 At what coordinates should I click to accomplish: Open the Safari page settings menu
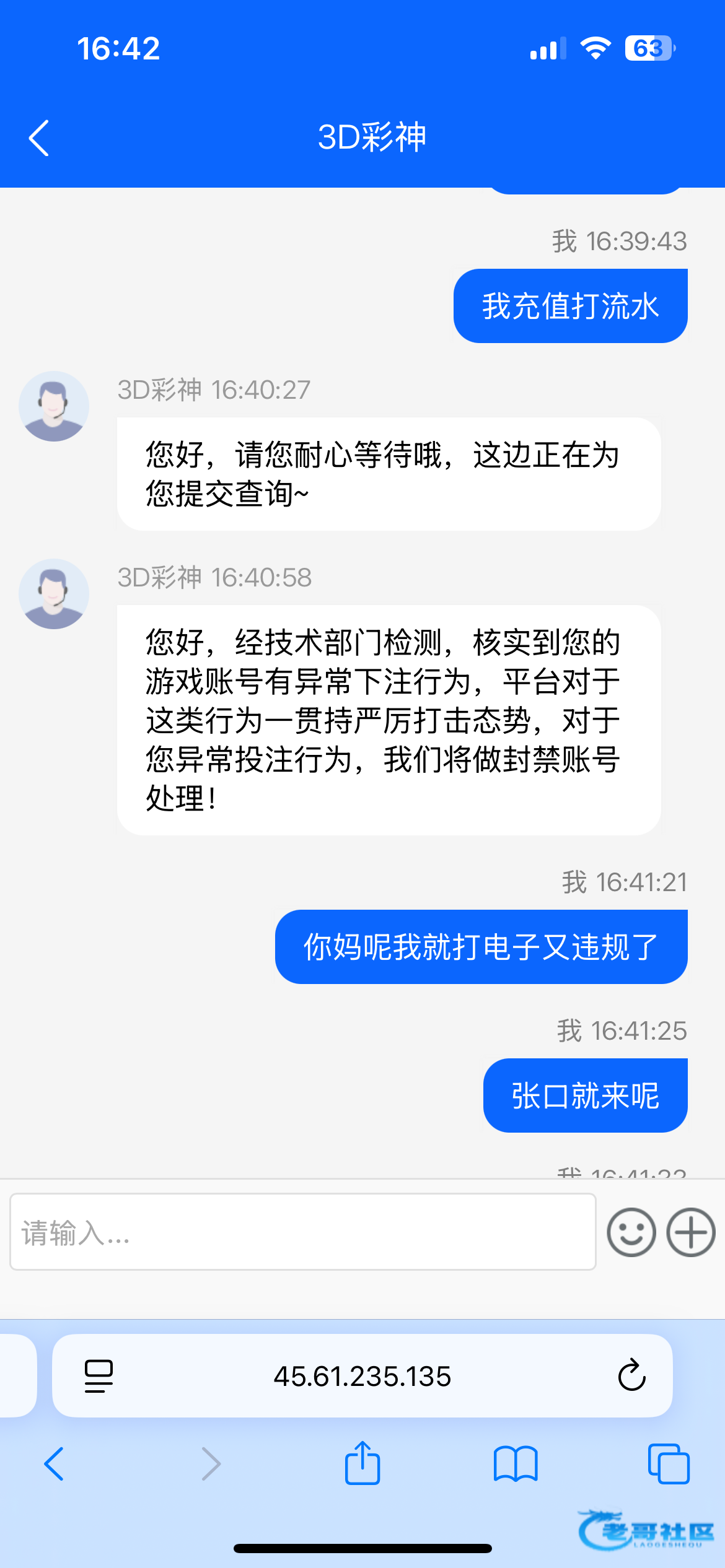point(99,1375)
